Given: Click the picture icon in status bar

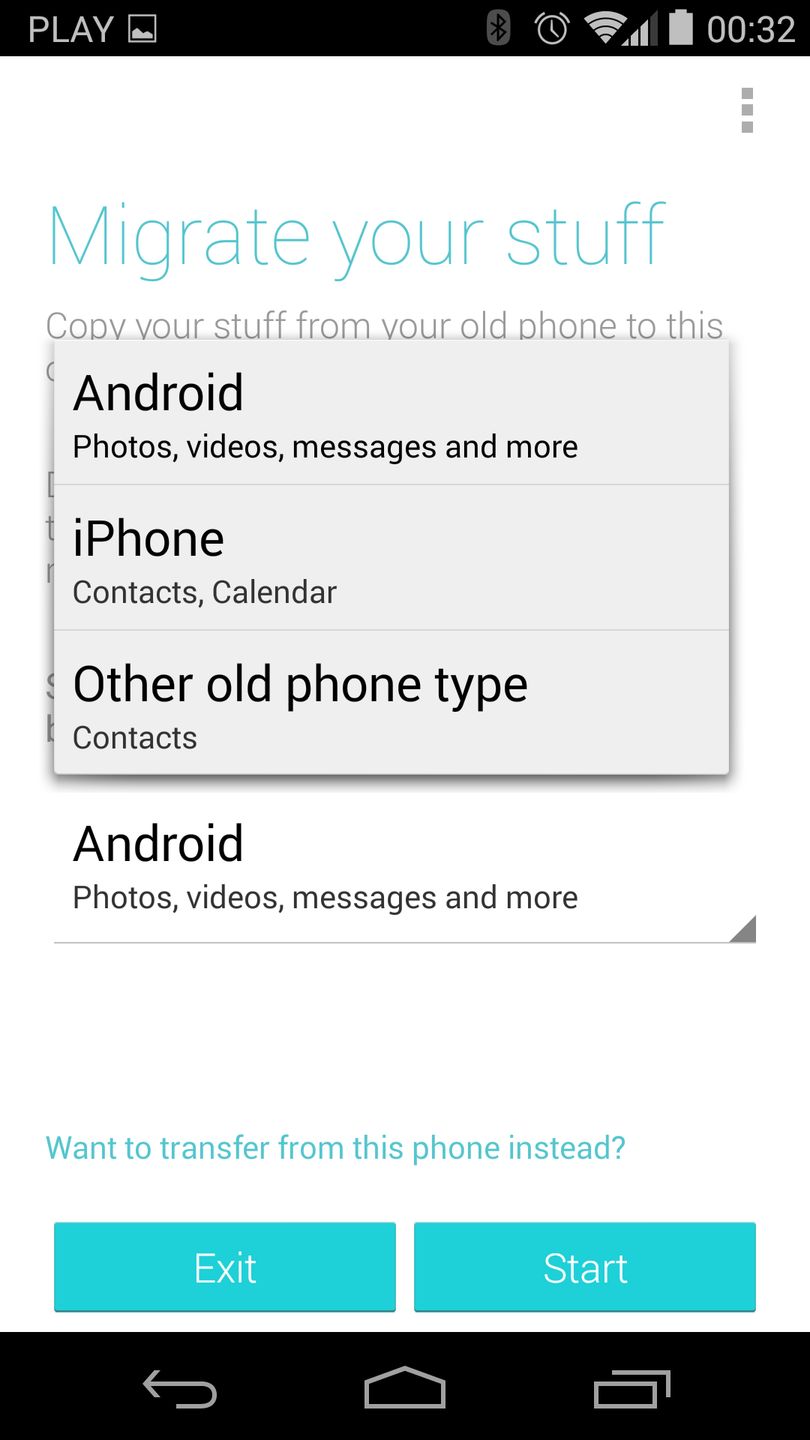Looking at the screenshot, I should pos(143,27).
